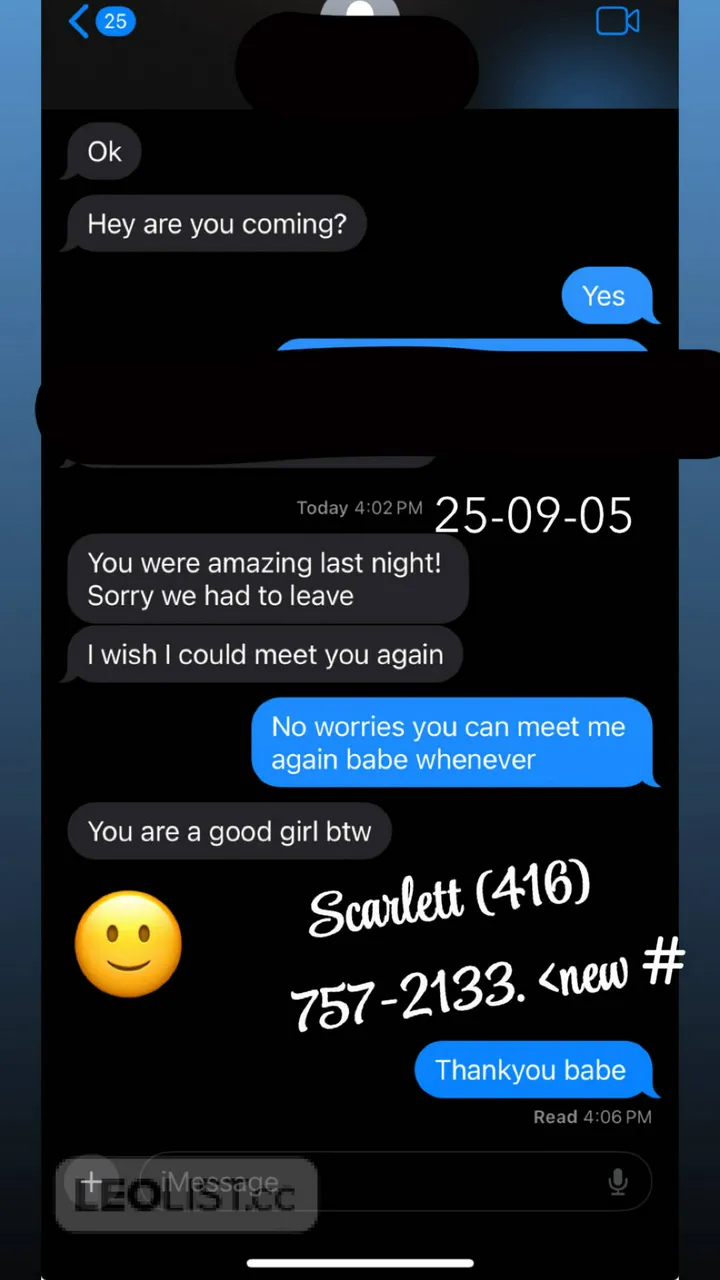Tap the 'Today 4:02 PM' timestamp

(x=360, y=508)
